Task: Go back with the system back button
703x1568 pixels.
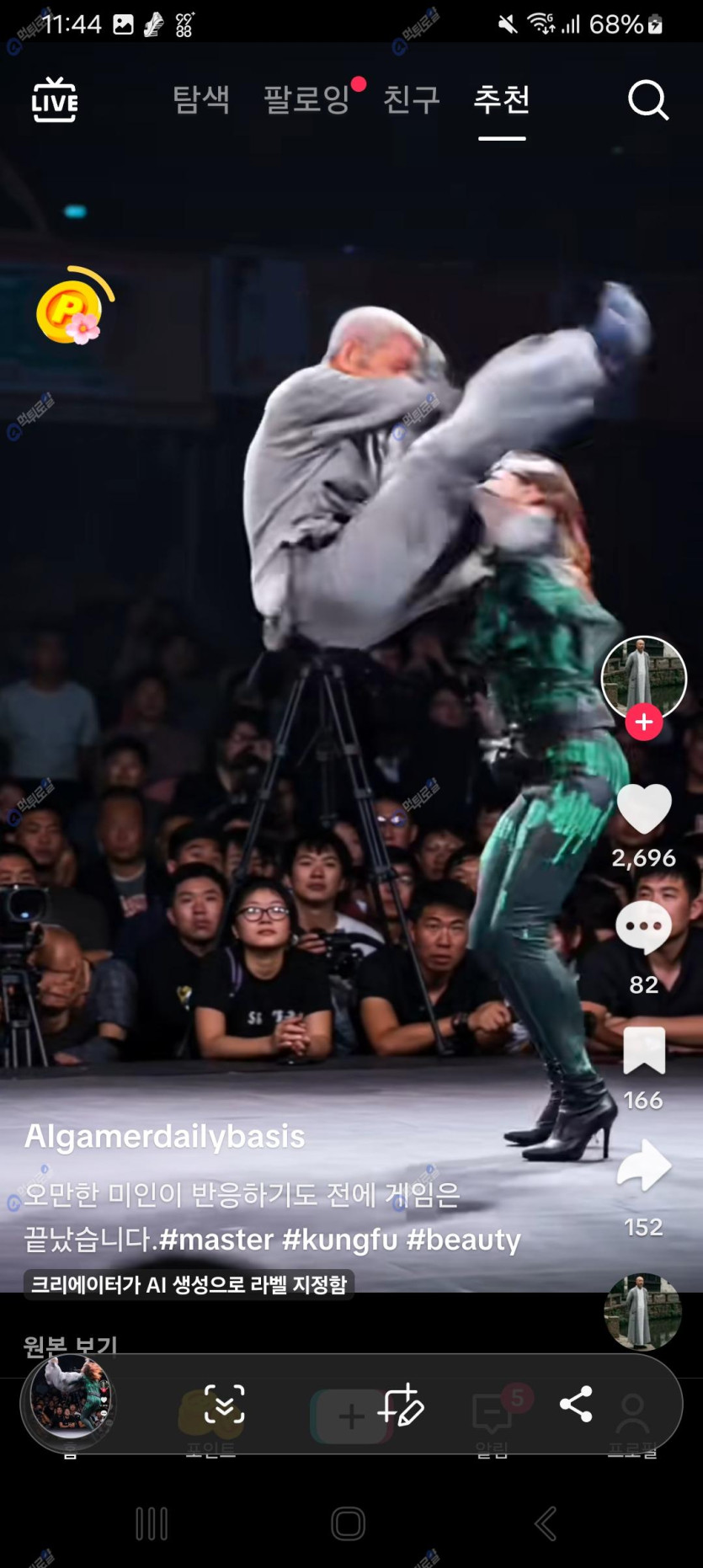Action: (x=546, y=1523)
